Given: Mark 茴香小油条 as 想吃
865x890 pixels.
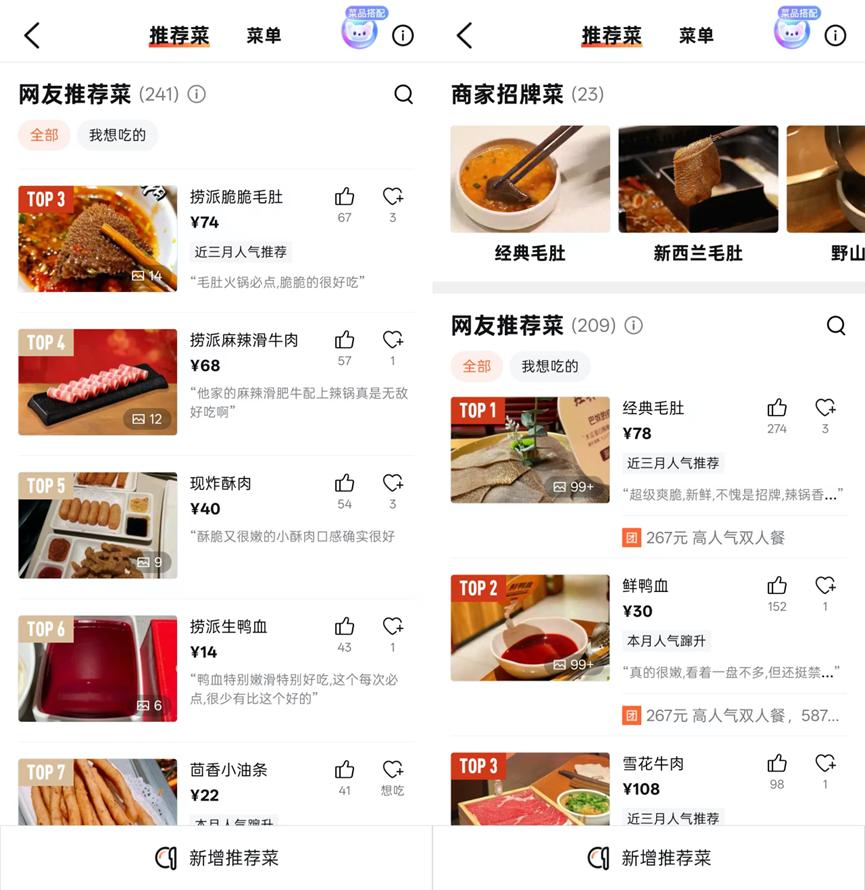Looking at the screenshot, I should [393, 771].
